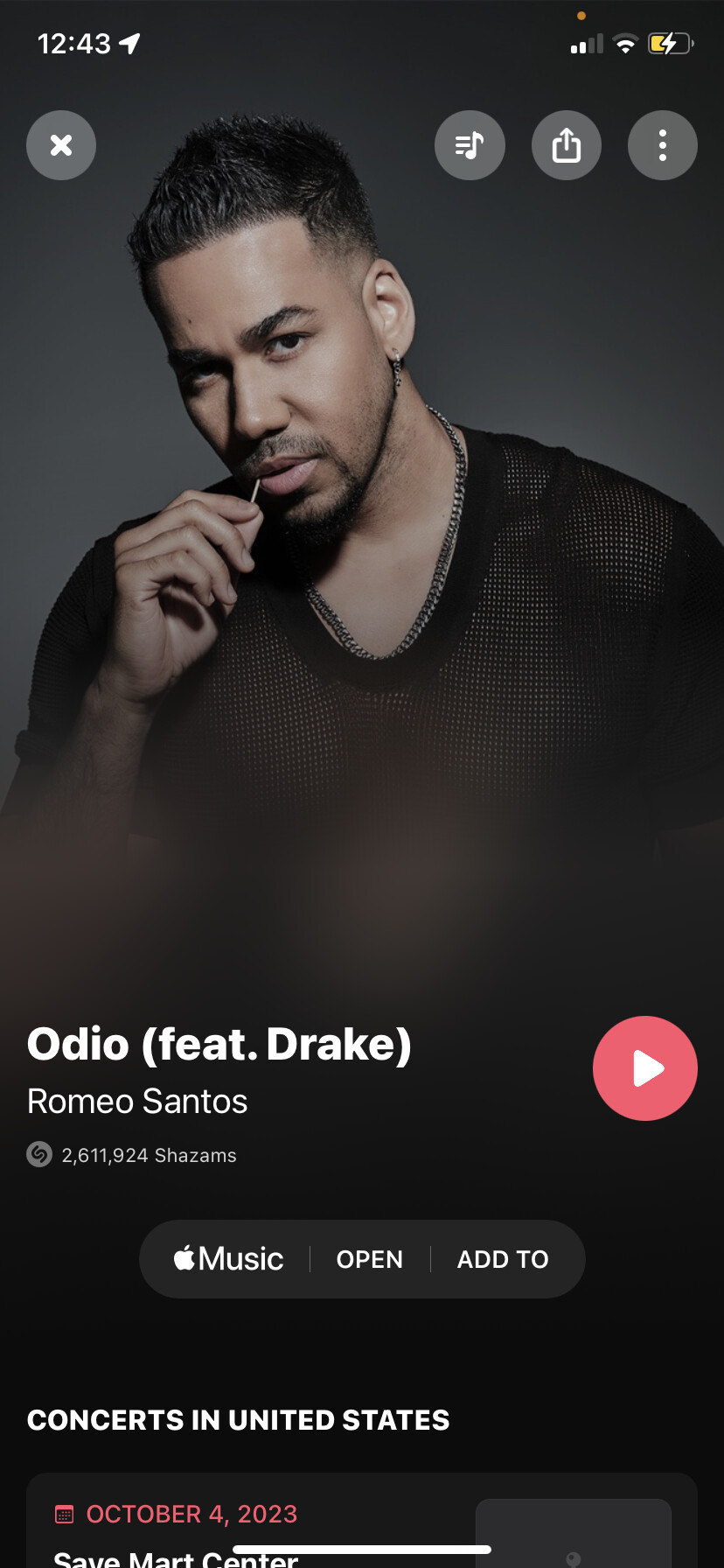Close the Odio song page

coord(61,145)
